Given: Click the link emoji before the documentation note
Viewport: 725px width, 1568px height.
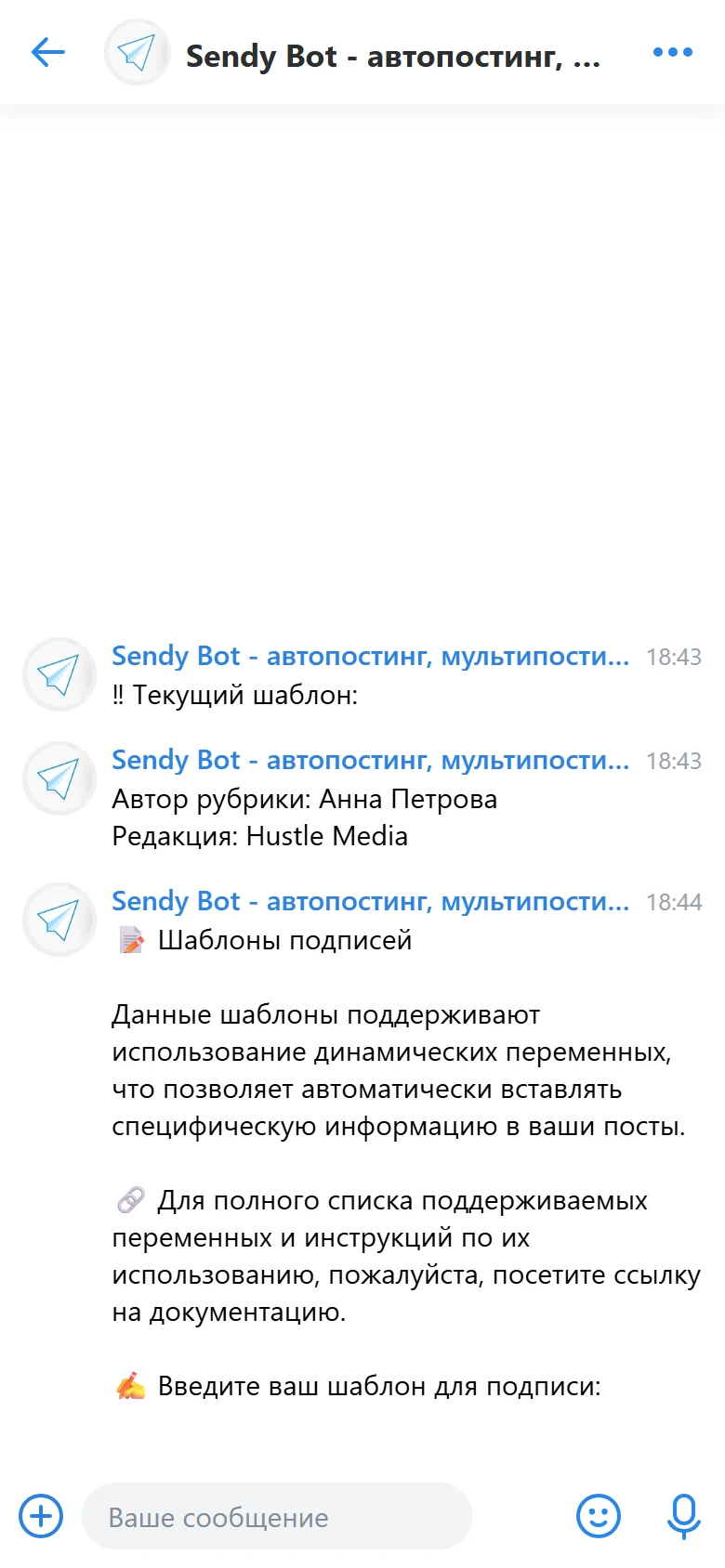Looking at the screenshot, I should [130, 1200].
